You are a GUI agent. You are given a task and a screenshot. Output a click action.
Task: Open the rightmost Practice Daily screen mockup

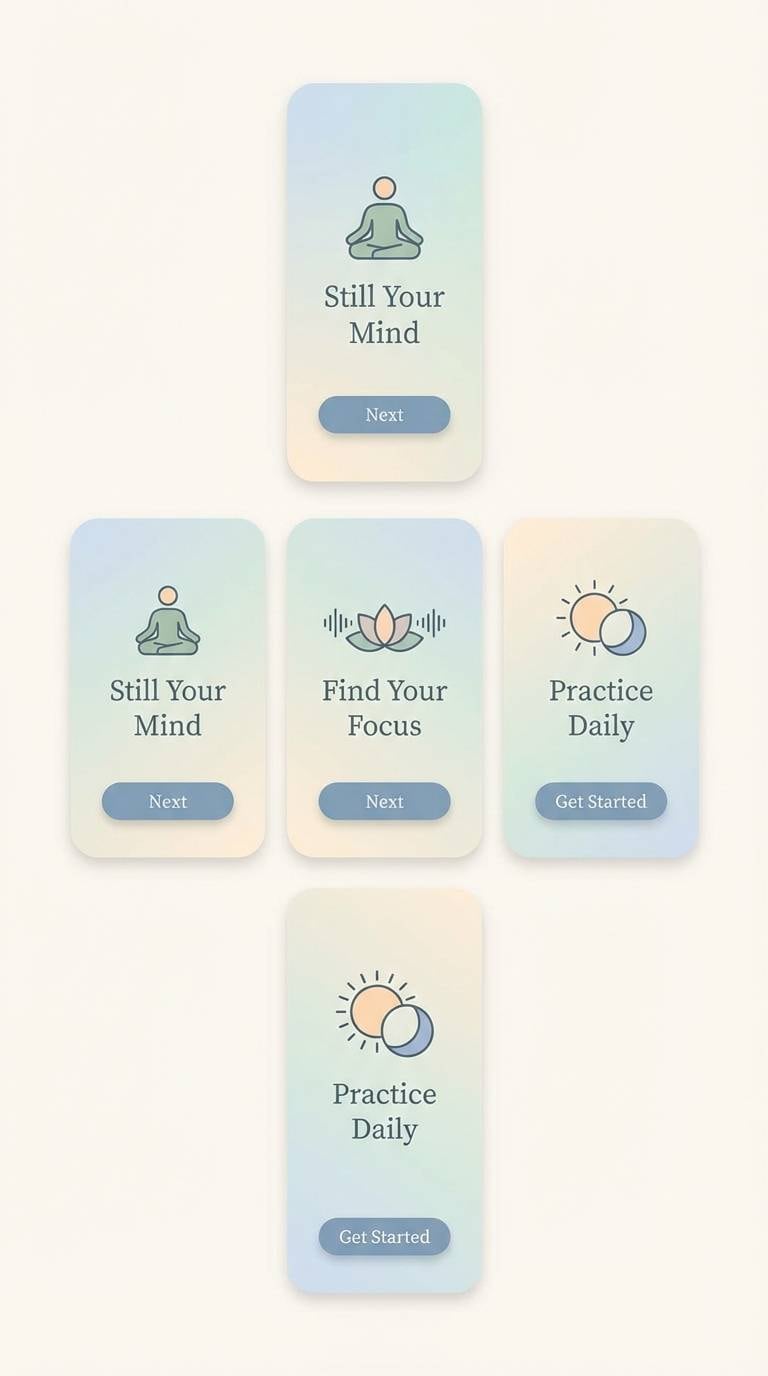[600, 685]
